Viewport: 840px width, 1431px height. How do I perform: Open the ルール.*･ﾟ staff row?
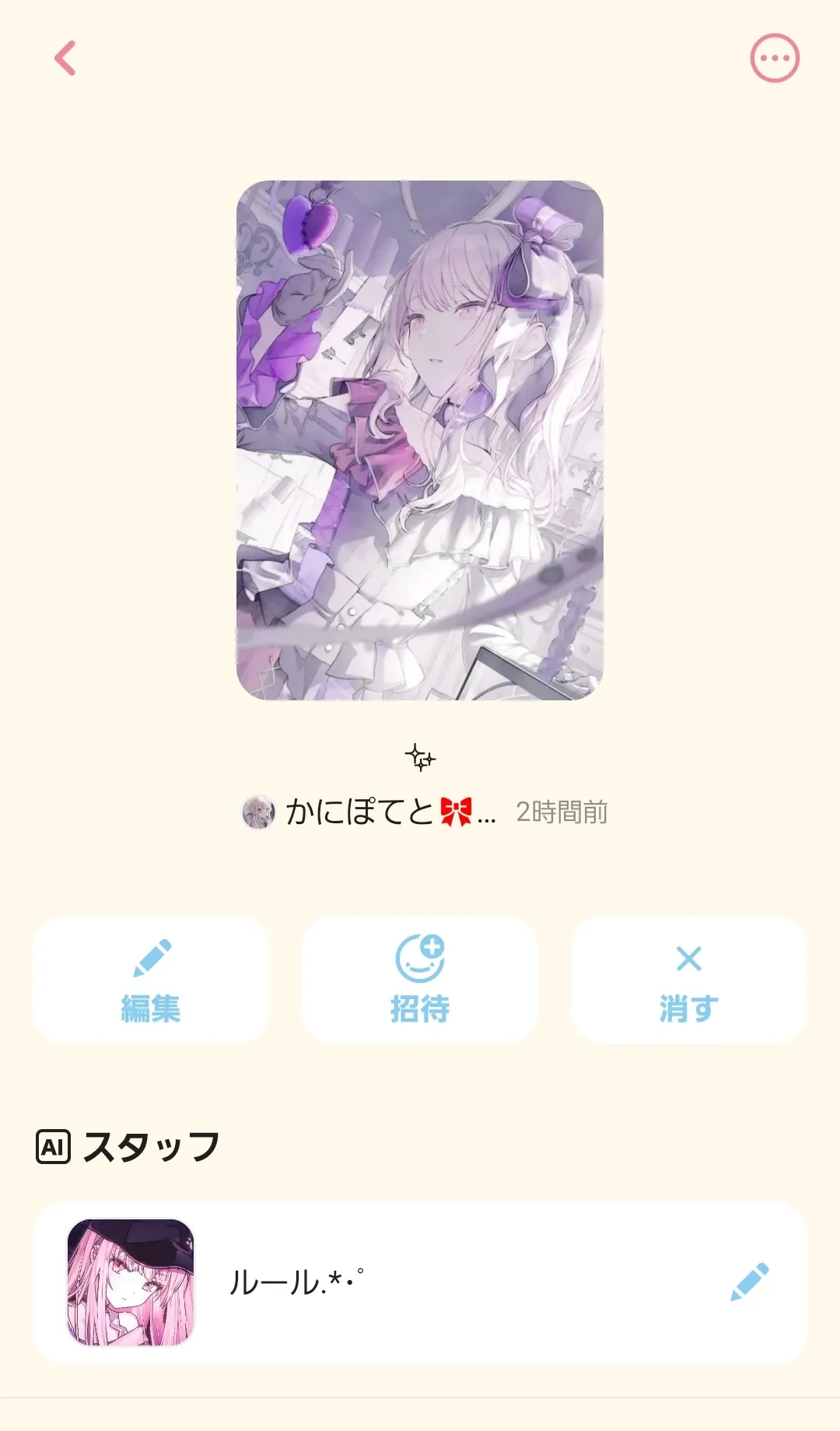click(420, 1282)
